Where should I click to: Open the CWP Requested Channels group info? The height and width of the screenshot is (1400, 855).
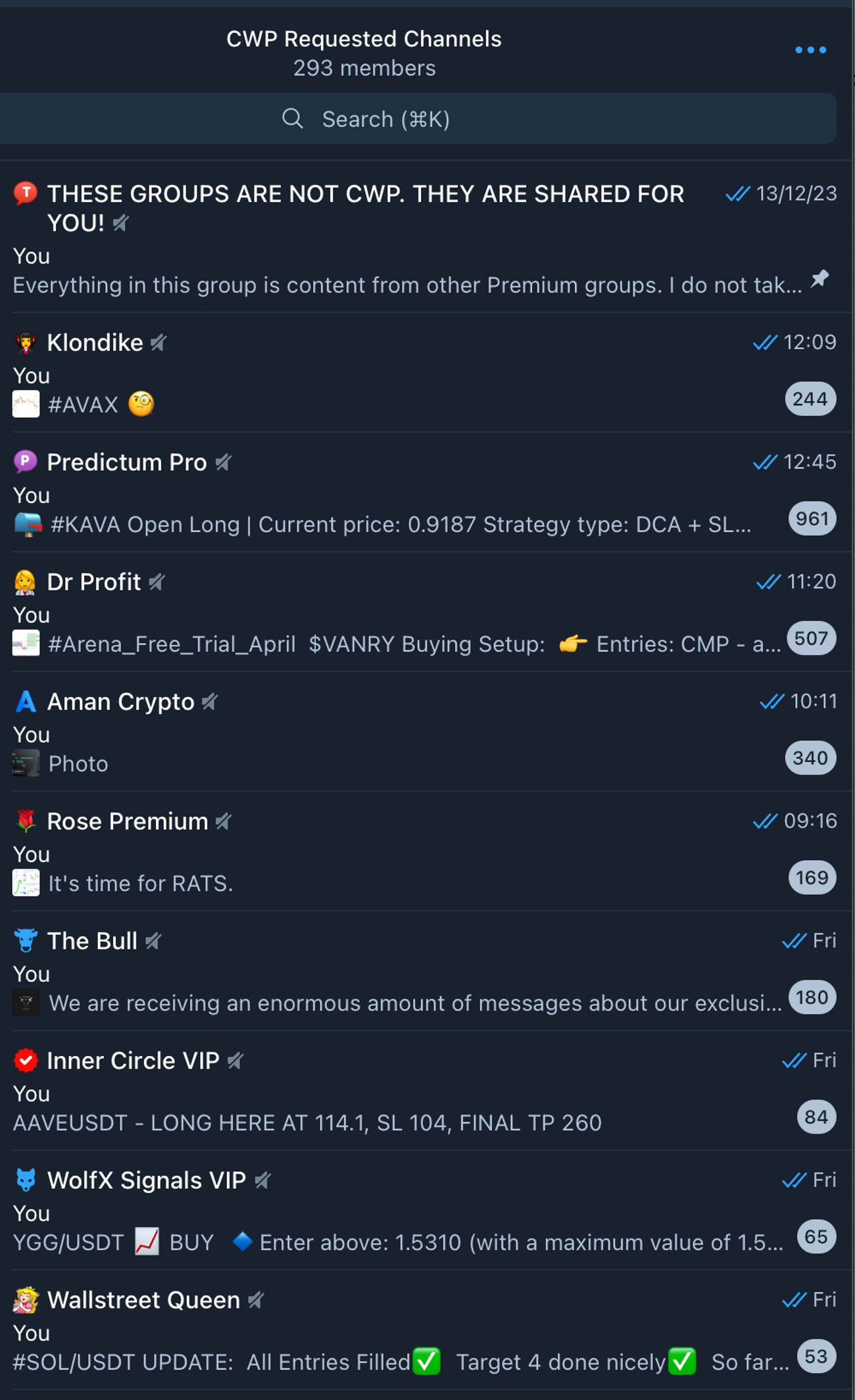click(x=364, y=53)
